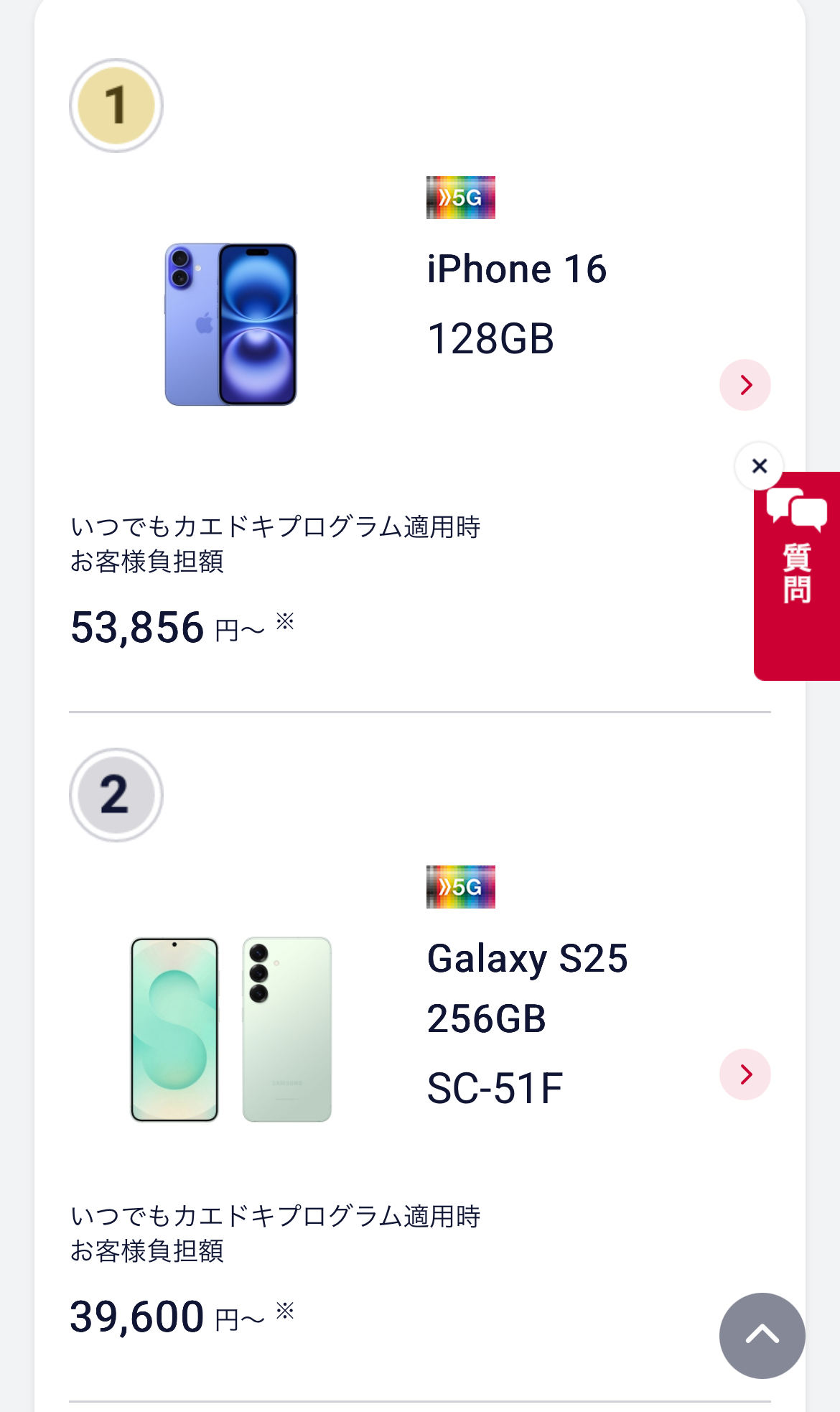
Task: View the iPhone 16 product image
Action: pyautogui.click(x=230, y=325)
